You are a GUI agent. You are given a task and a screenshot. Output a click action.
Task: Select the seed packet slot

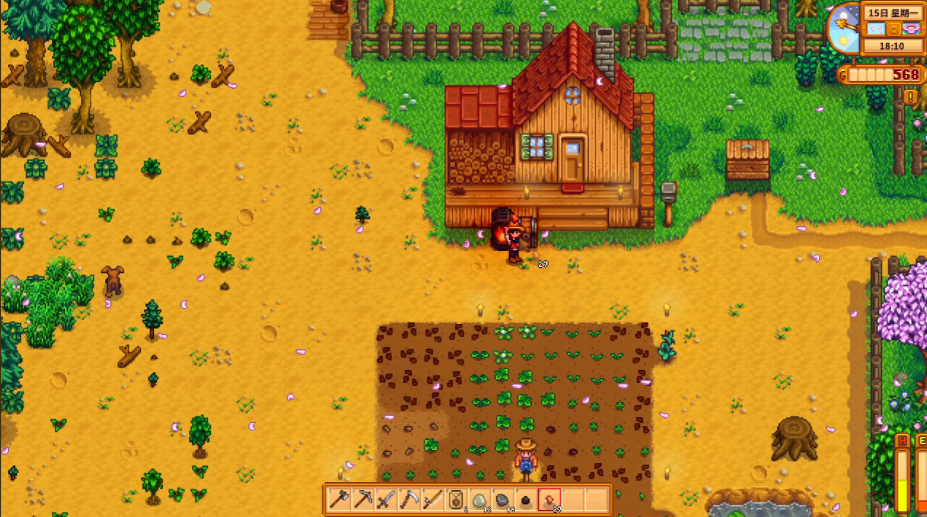(x=456, y=499)
